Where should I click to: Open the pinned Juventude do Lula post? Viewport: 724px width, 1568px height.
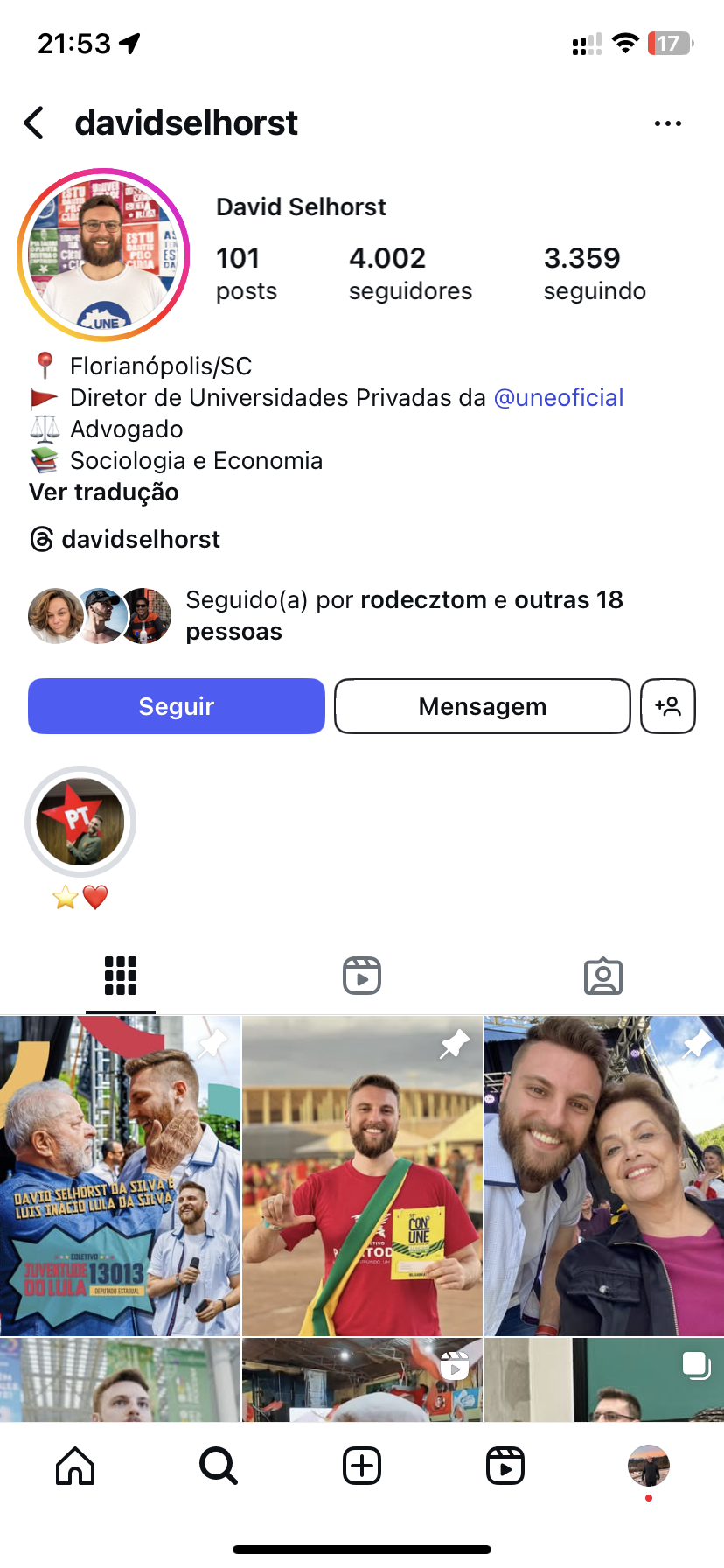click(121, 1175)
